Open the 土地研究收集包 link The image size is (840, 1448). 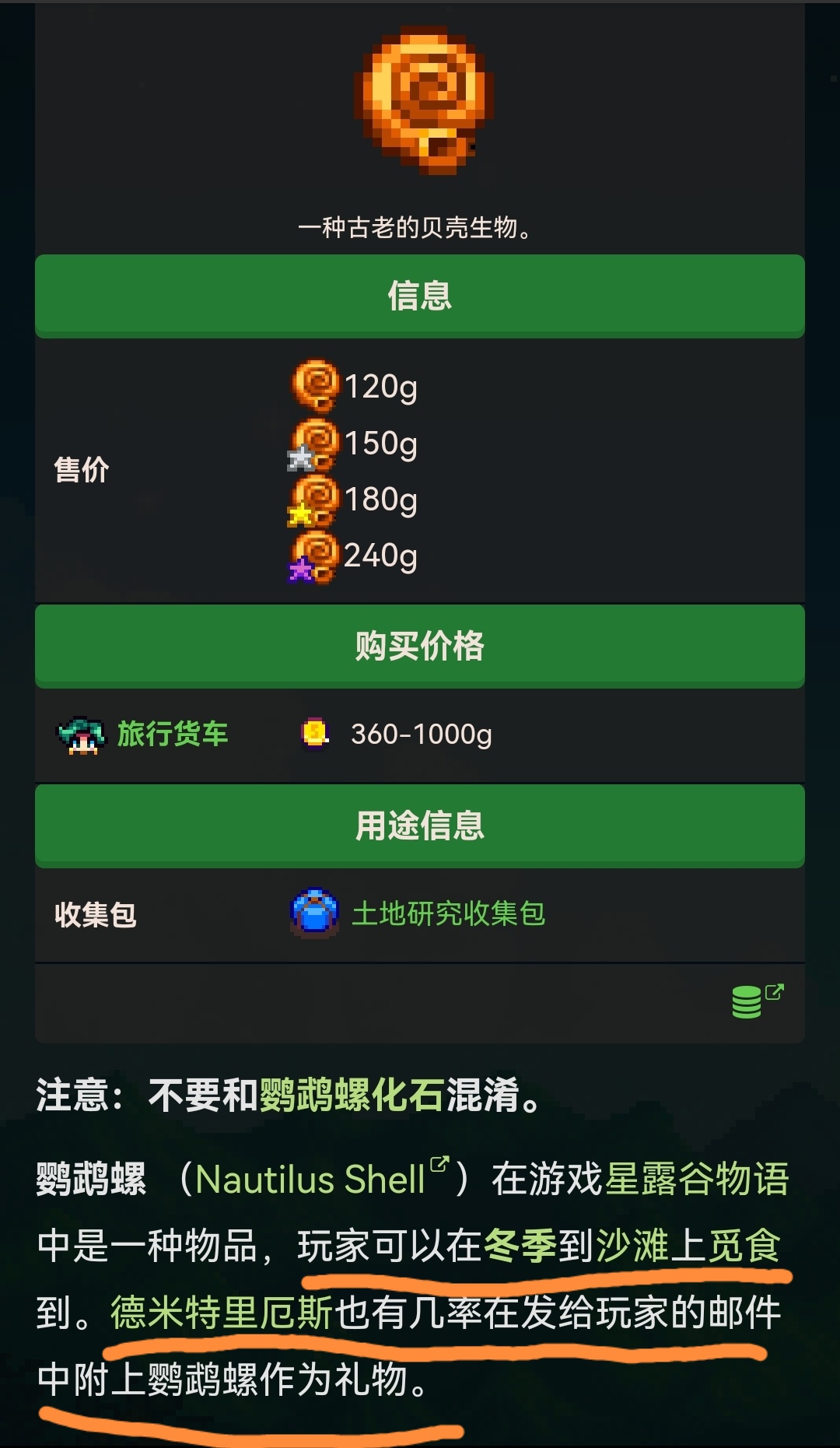[x=448, y=913]
